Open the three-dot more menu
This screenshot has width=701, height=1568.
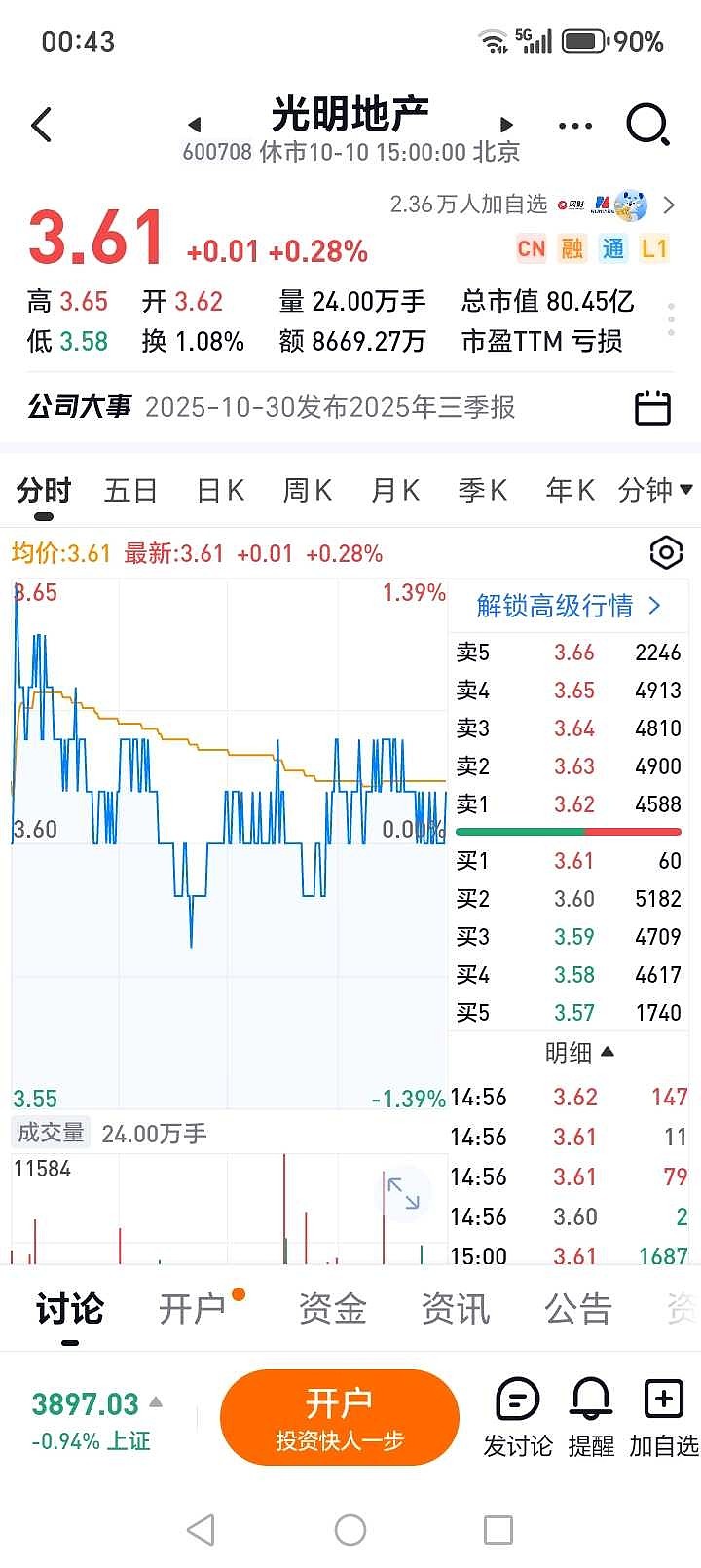click(x=575, y=126)
